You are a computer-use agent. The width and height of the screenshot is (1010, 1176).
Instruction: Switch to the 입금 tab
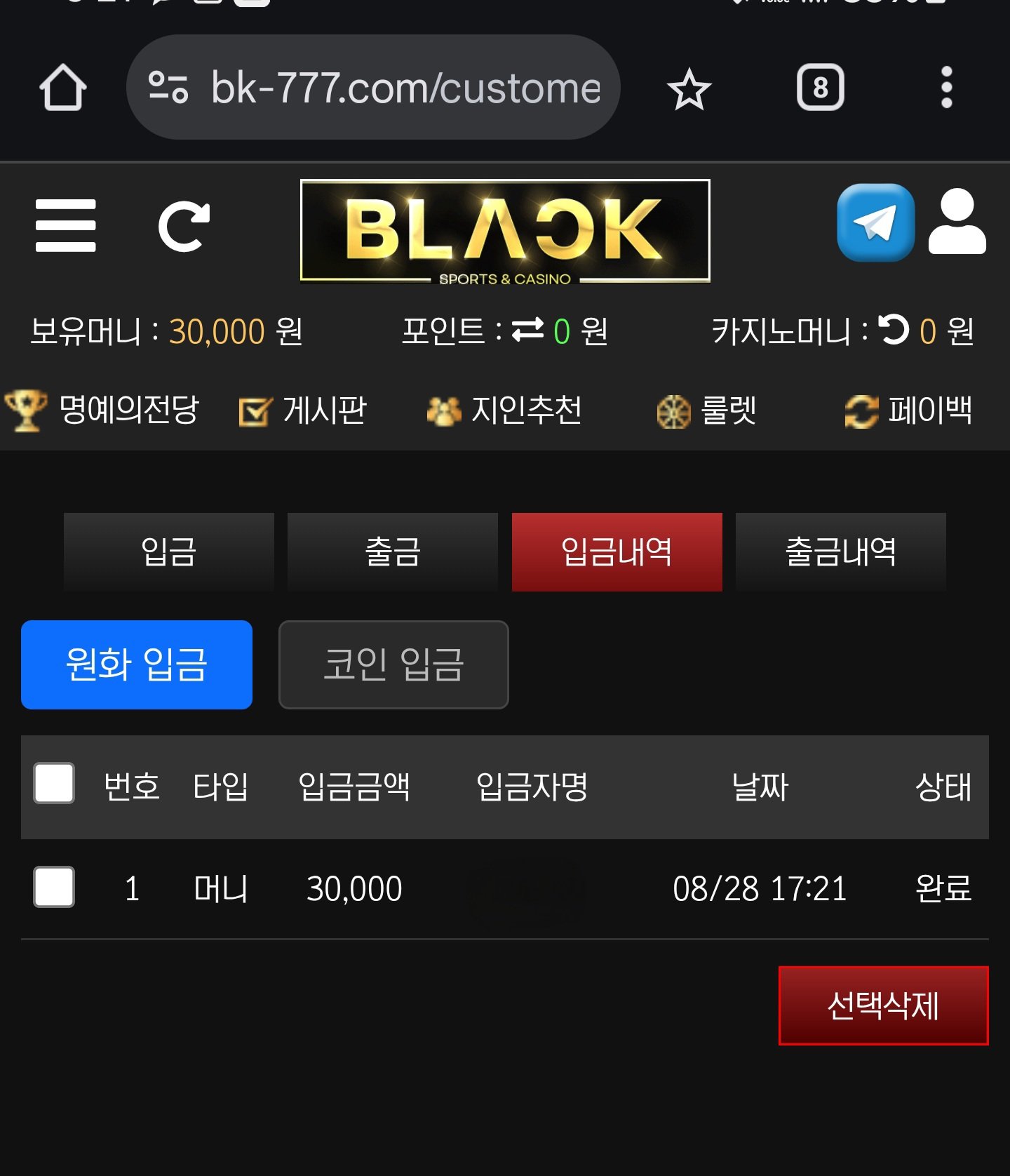pos(168,552)
